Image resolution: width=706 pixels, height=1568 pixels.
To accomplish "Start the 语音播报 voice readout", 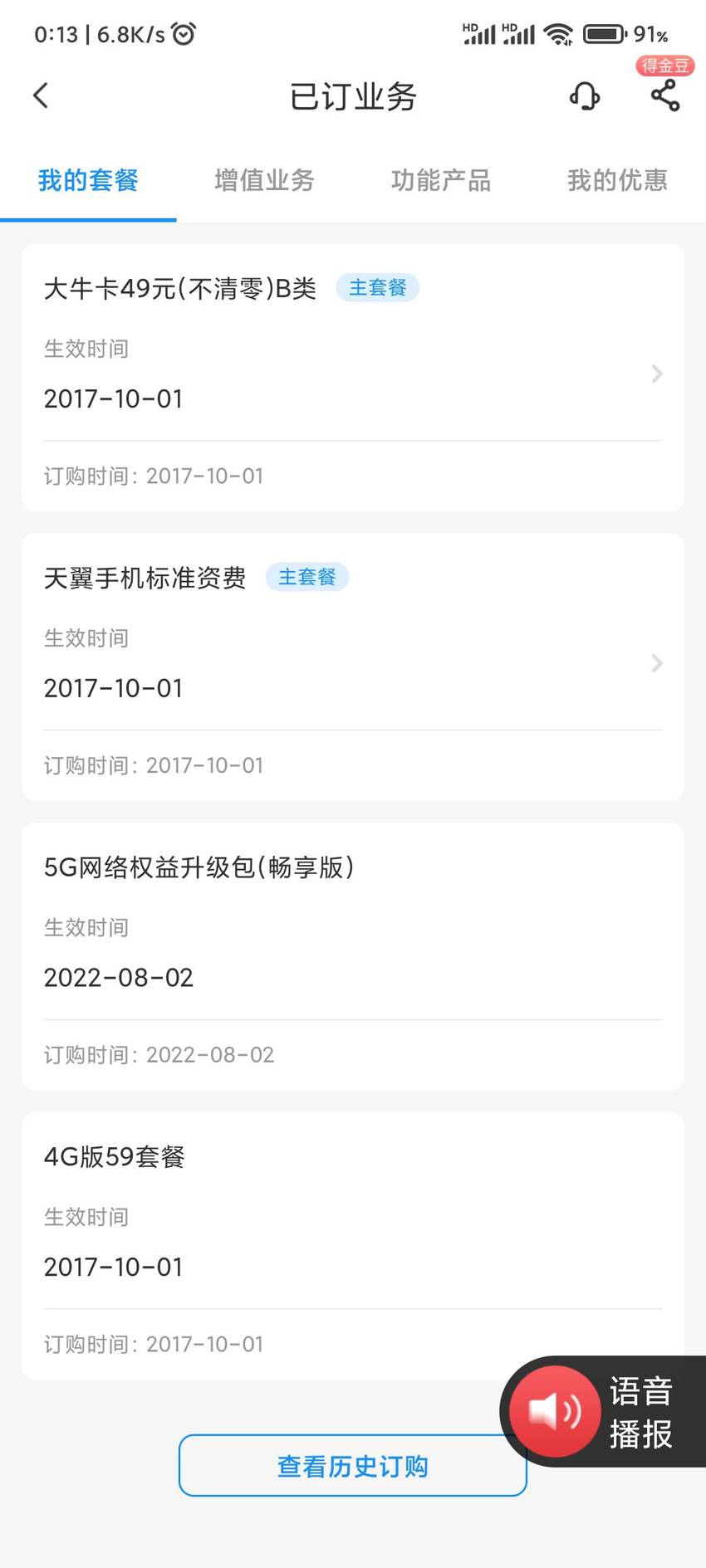I will click(x=604, y=1411).
